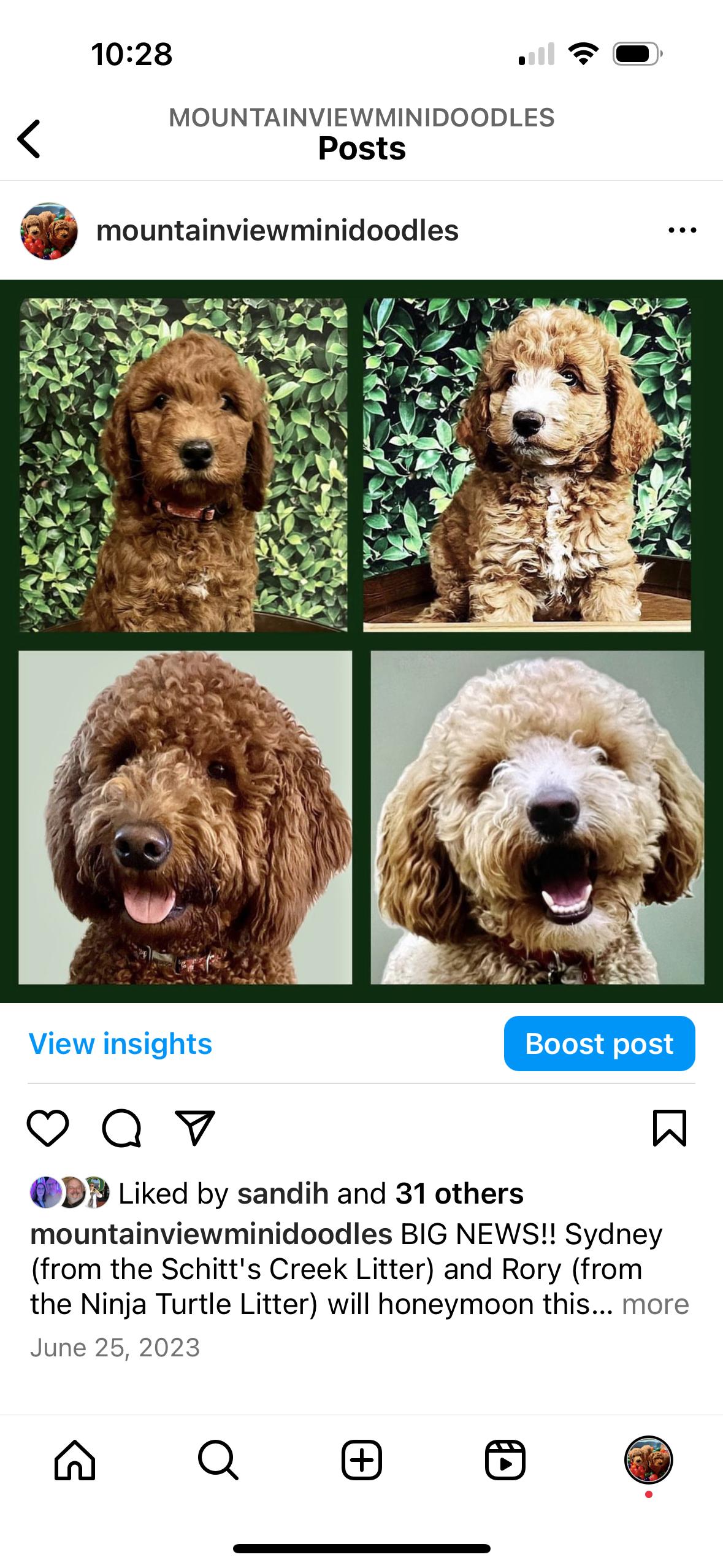Viewport: 723px width, 1568px height.
Task: Share the post via the paper plane icon
Action: tap(195, 1128)
